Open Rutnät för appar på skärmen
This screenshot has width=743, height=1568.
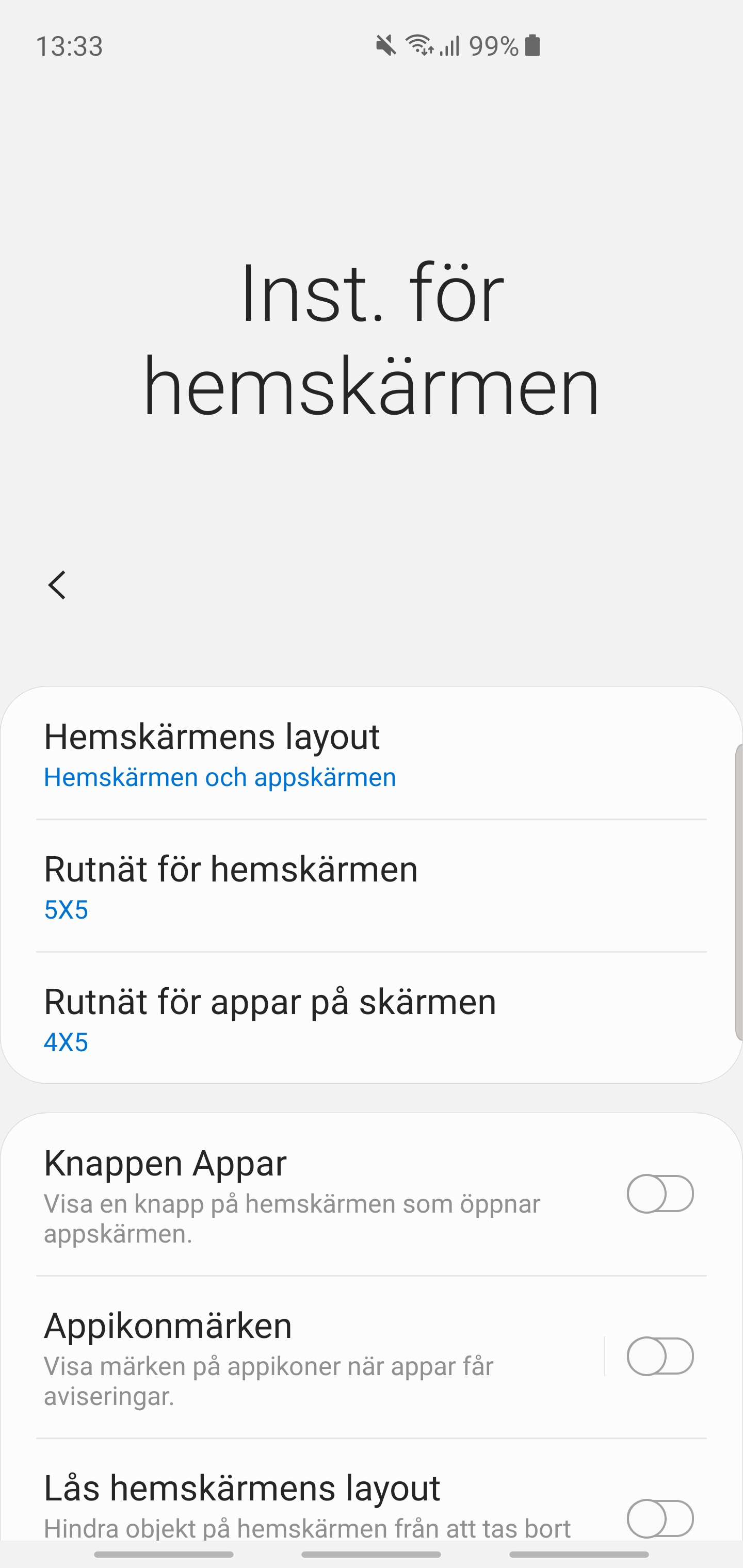[372, 1018]
